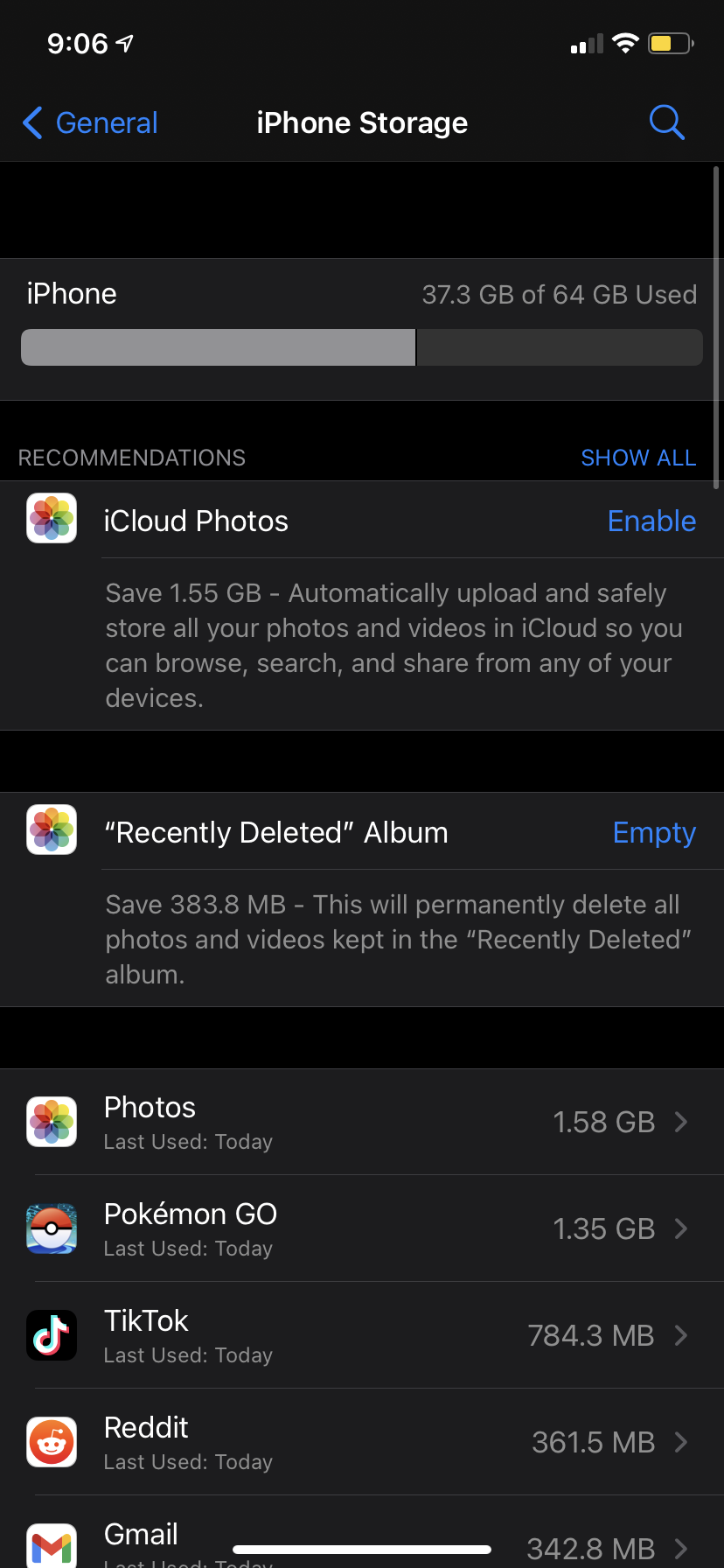Show all storage recommendations
724x1568 pixels.
click(x=638, y=458)
